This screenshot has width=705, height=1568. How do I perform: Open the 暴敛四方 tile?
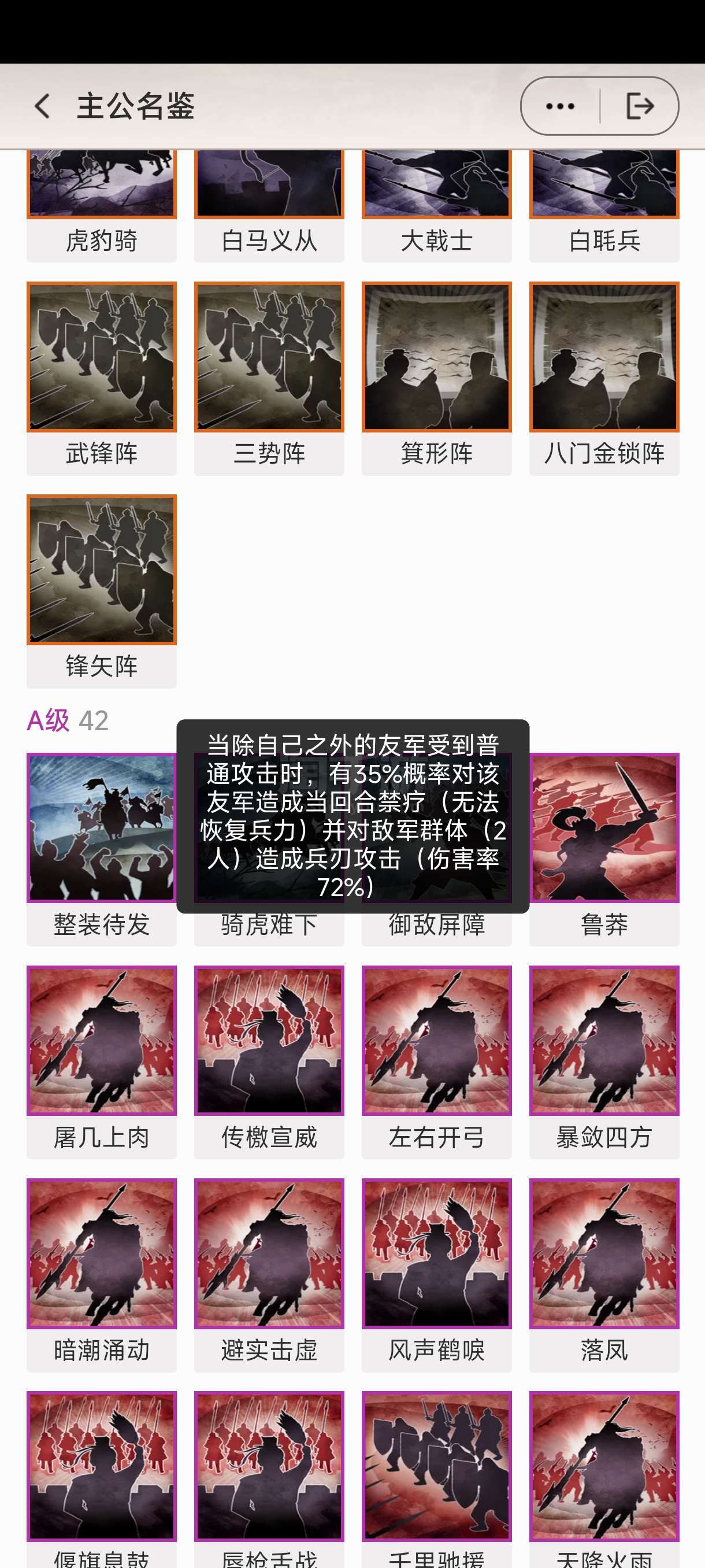[604, 1062]
